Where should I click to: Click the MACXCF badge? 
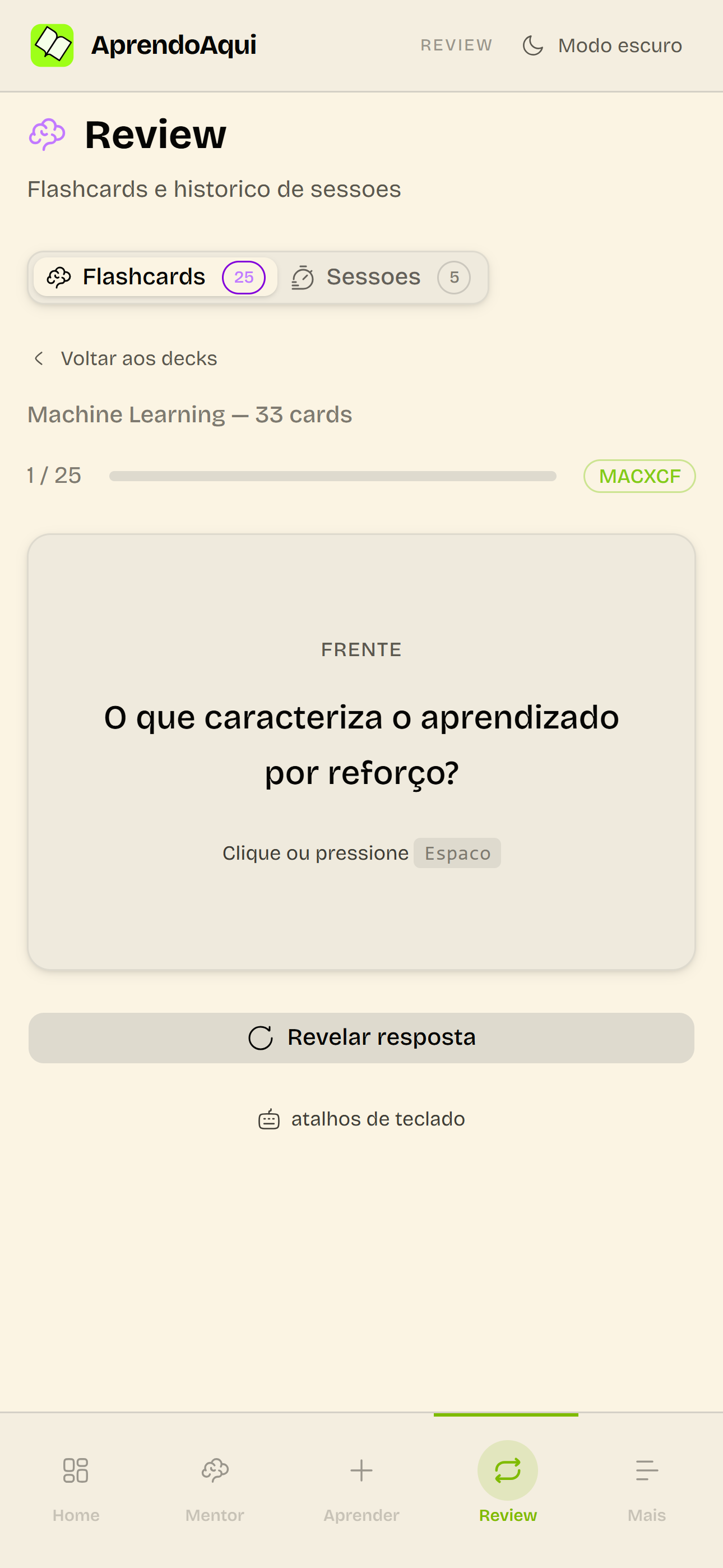(639, 476)
